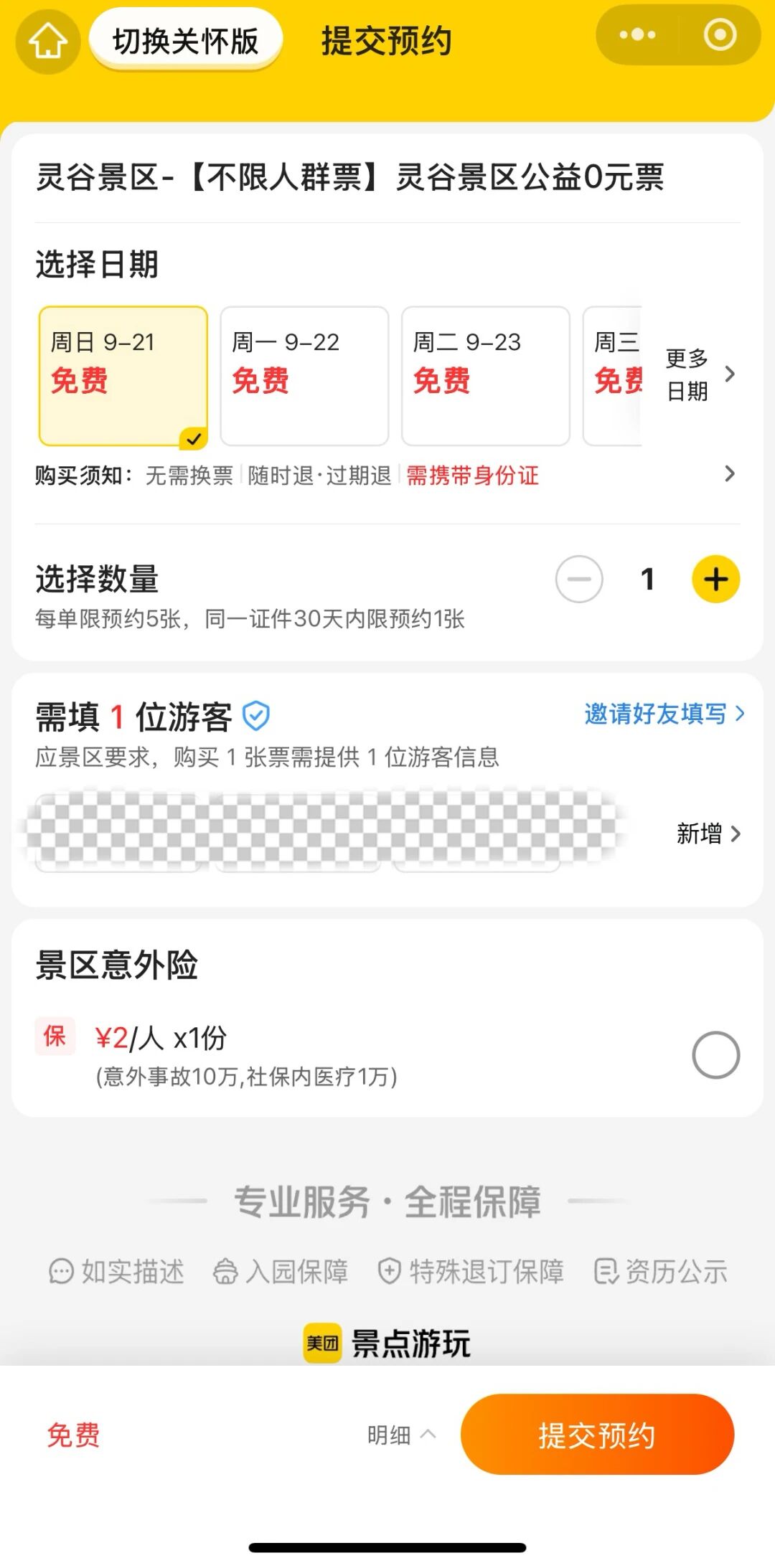The image size is (775, 1568).
Task: Increase ticket quantity with plus button
Action: click(715, 579)
